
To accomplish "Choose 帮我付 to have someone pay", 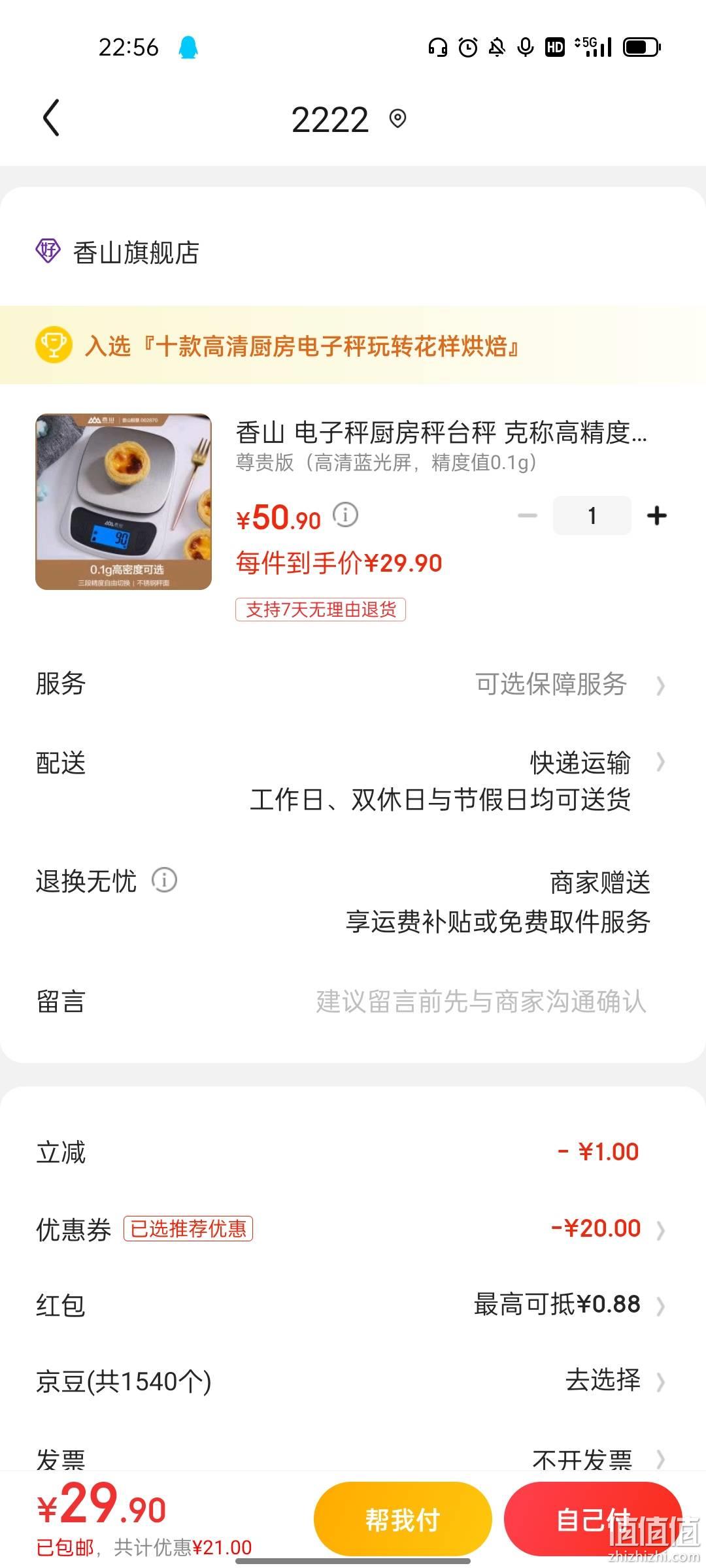I will pyautogui.click(x=403, y=1520).
